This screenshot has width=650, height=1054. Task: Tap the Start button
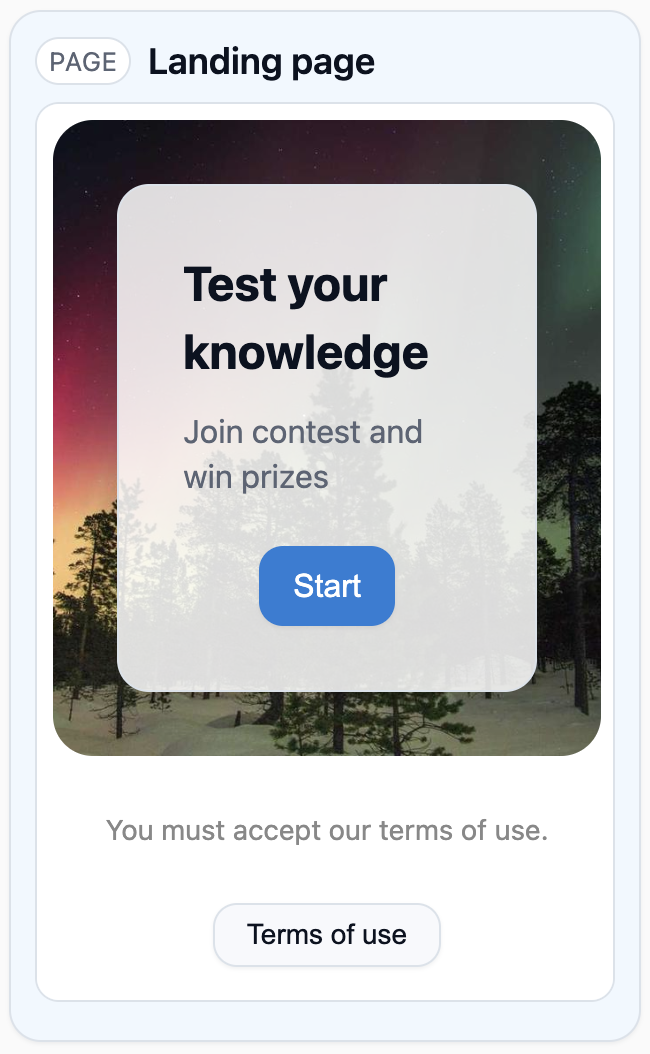326,586
